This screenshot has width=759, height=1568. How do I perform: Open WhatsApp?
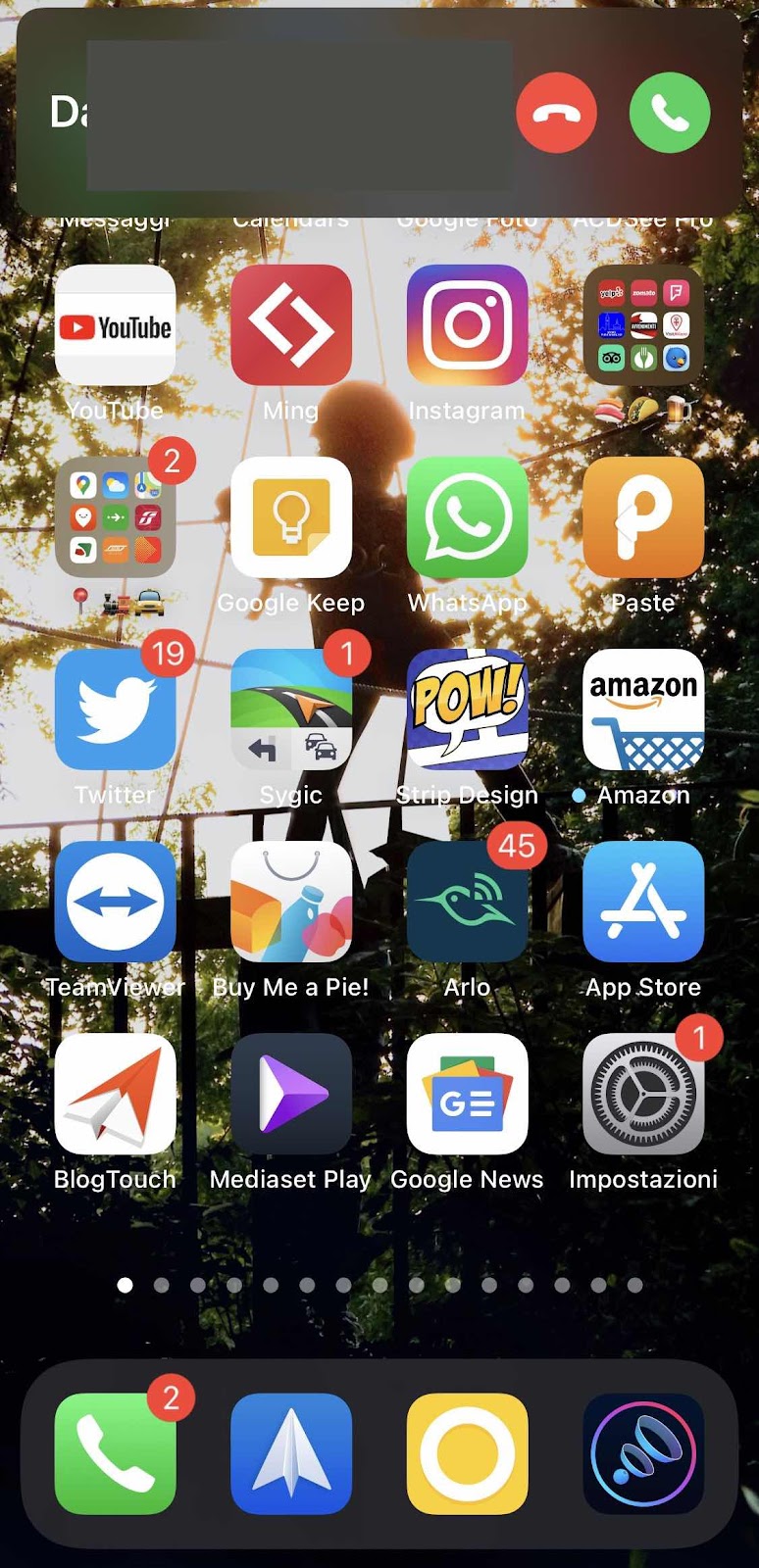467,517
